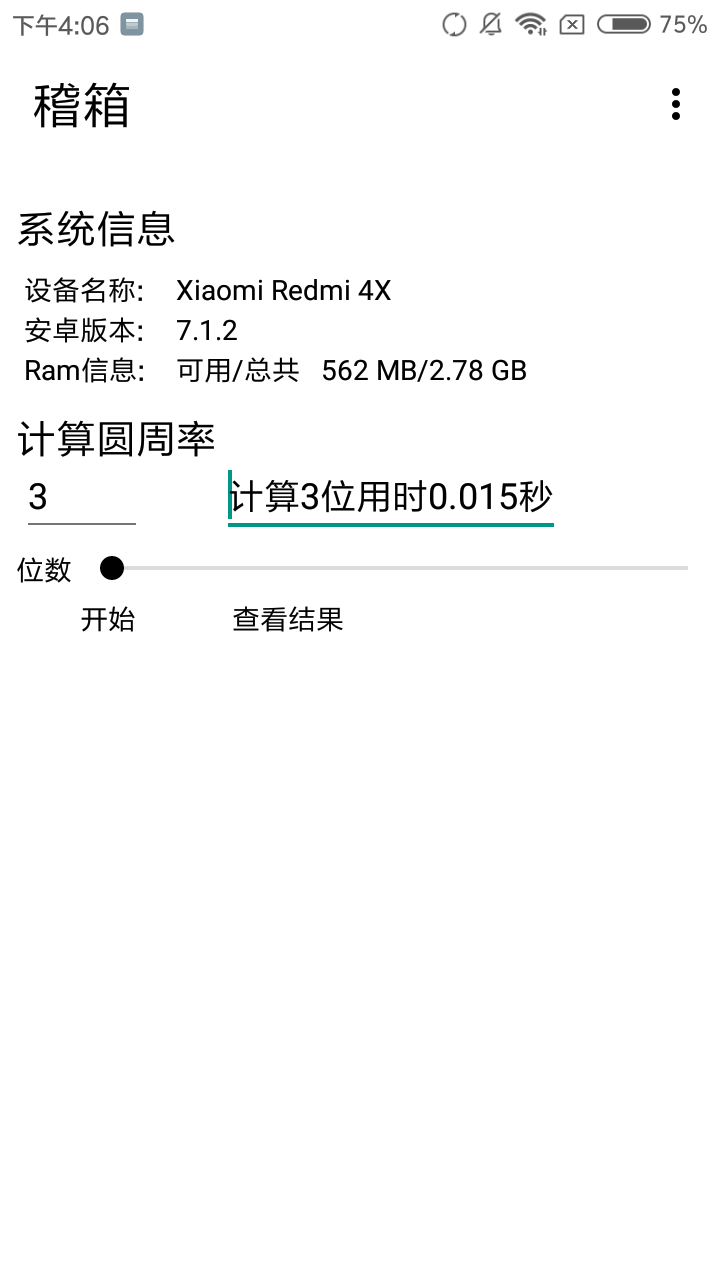The width and height of the screenshot is (720, 1280).
Task: Tap the Wi-Fi status icon
Action: 530,23
